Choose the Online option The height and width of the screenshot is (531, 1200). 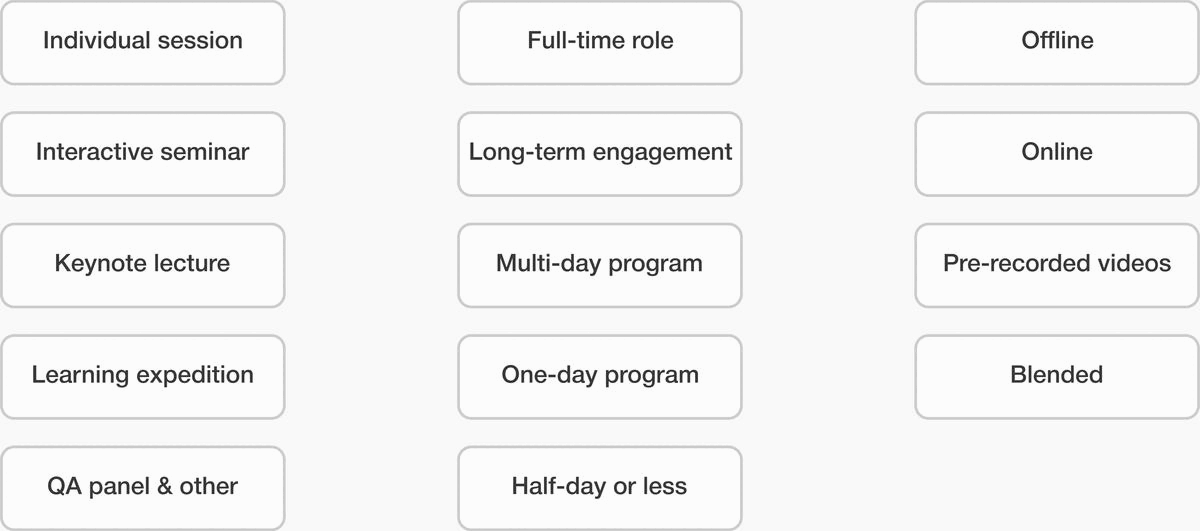(1057, 153)
